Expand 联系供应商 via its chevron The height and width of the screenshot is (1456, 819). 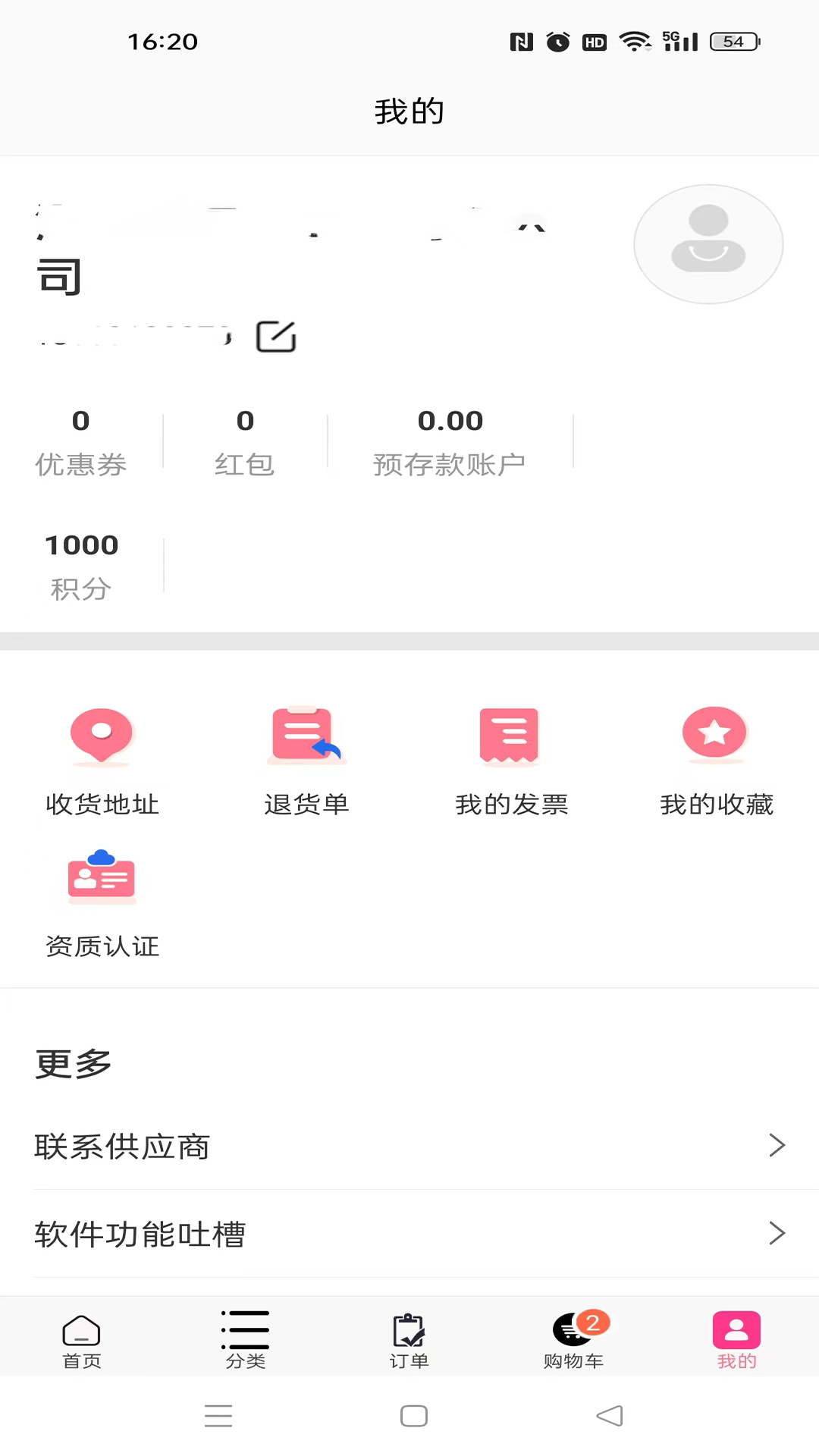tap(777, 1145)
